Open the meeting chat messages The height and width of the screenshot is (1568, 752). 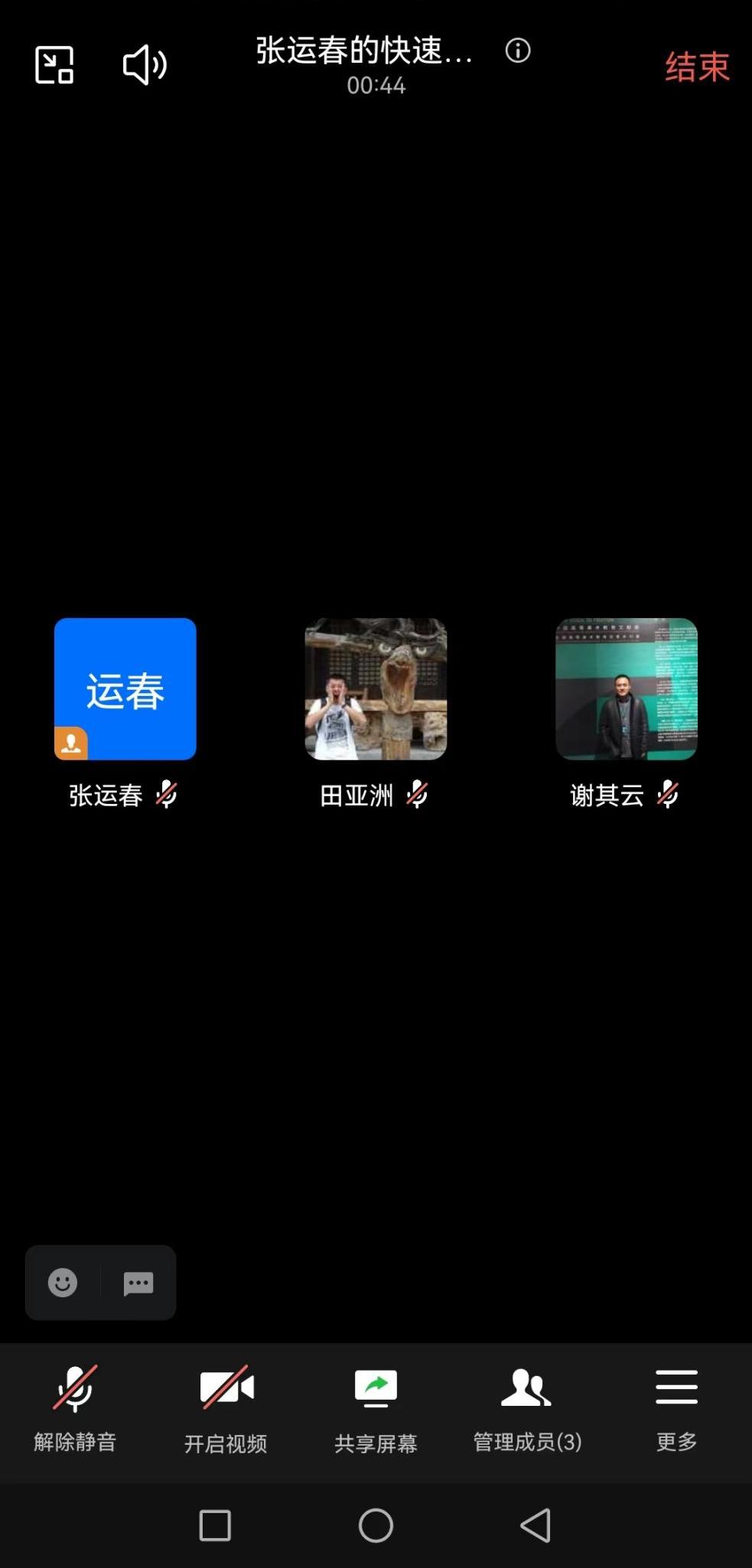[x=138, y=1283]
